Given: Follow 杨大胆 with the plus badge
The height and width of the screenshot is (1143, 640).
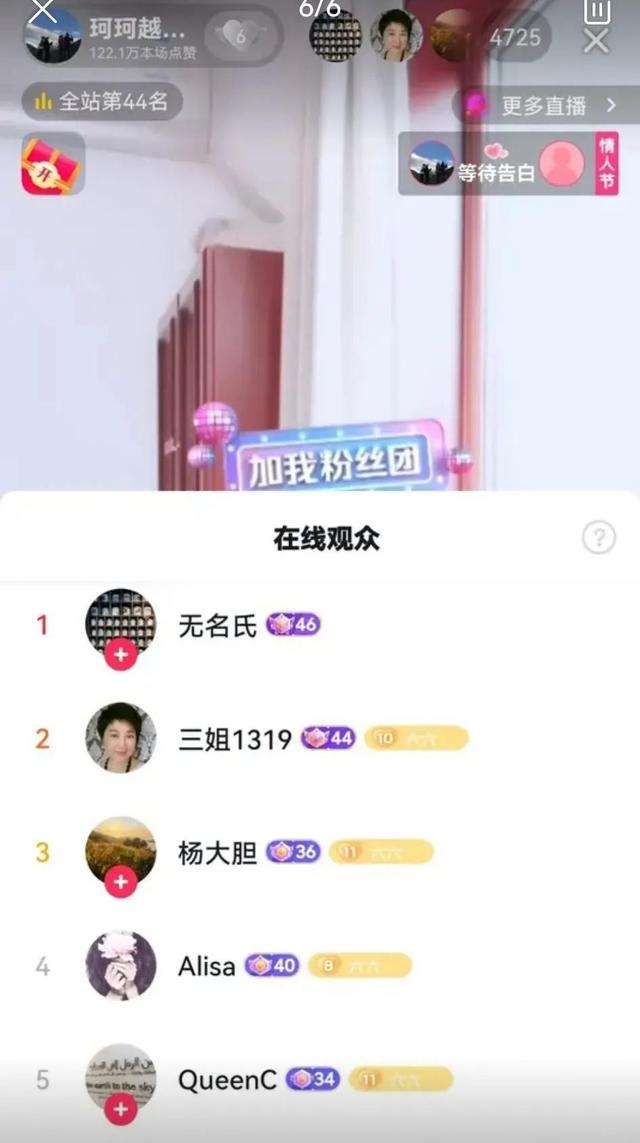Looking at the screenshot, I should (x=120, y=883).
